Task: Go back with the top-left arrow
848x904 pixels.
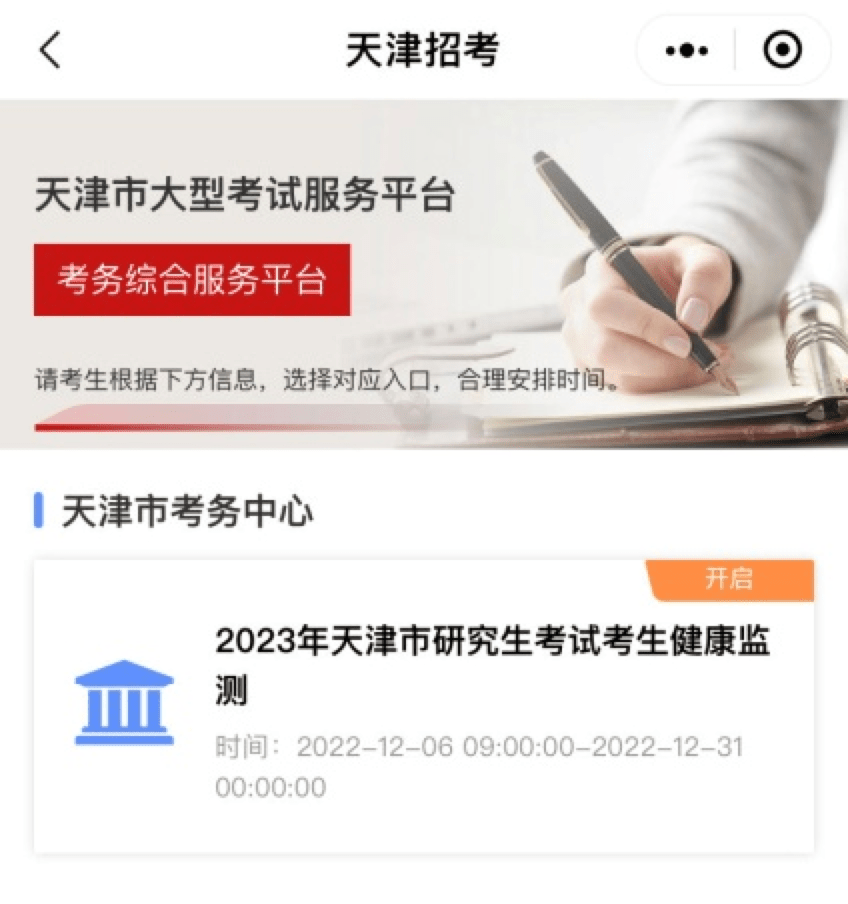Action: click(50, 50)
